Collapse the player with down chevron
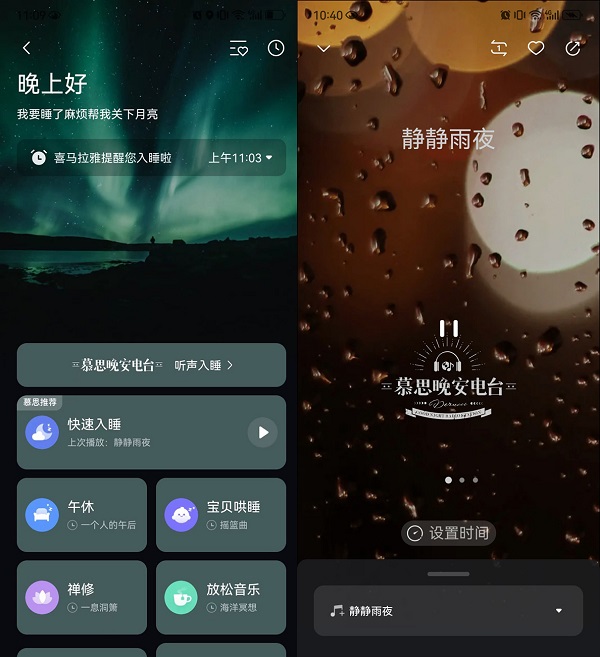The image size is (600, 657). coord(323,48)
